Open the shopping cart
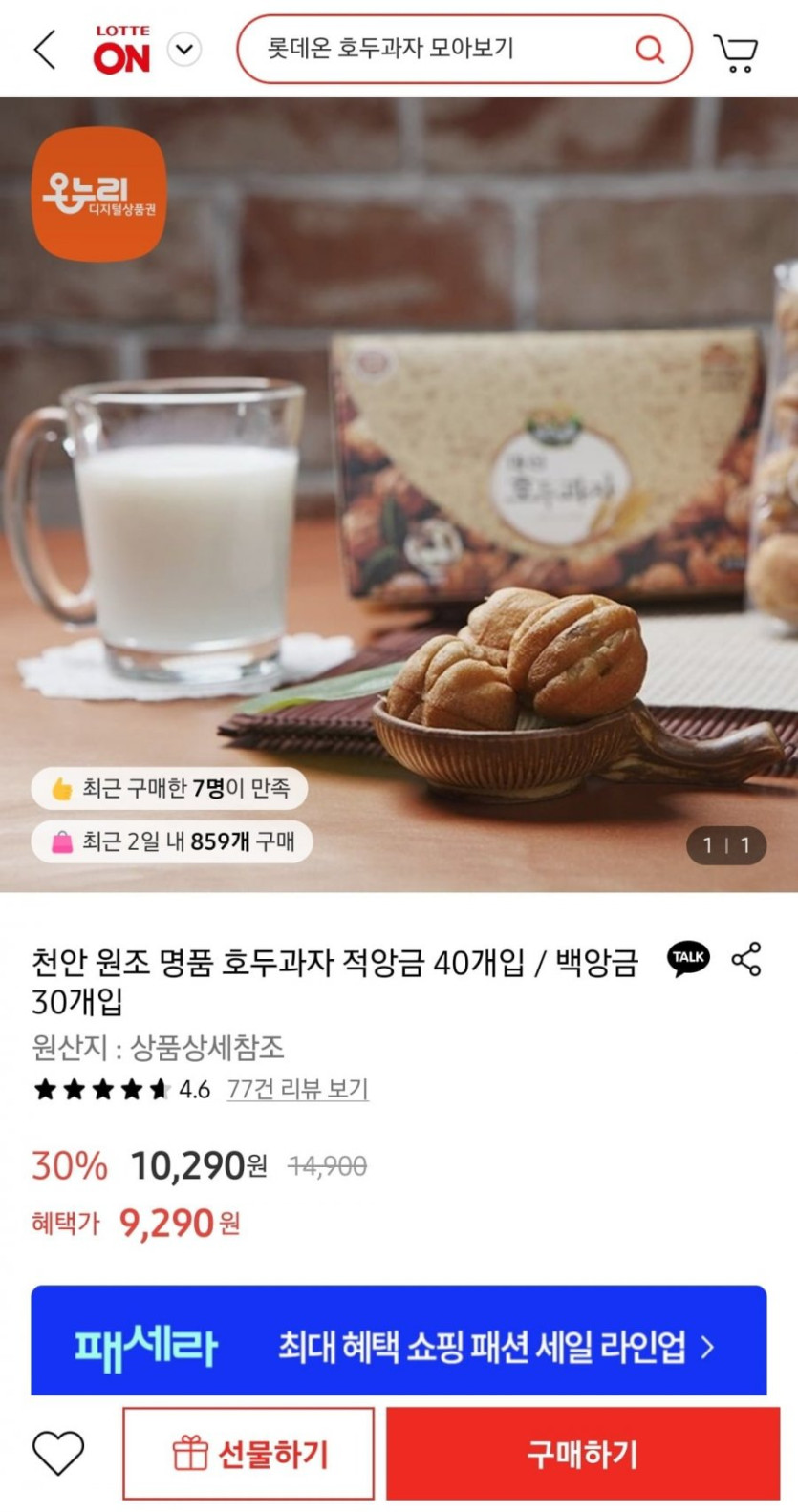 (736, 52)
